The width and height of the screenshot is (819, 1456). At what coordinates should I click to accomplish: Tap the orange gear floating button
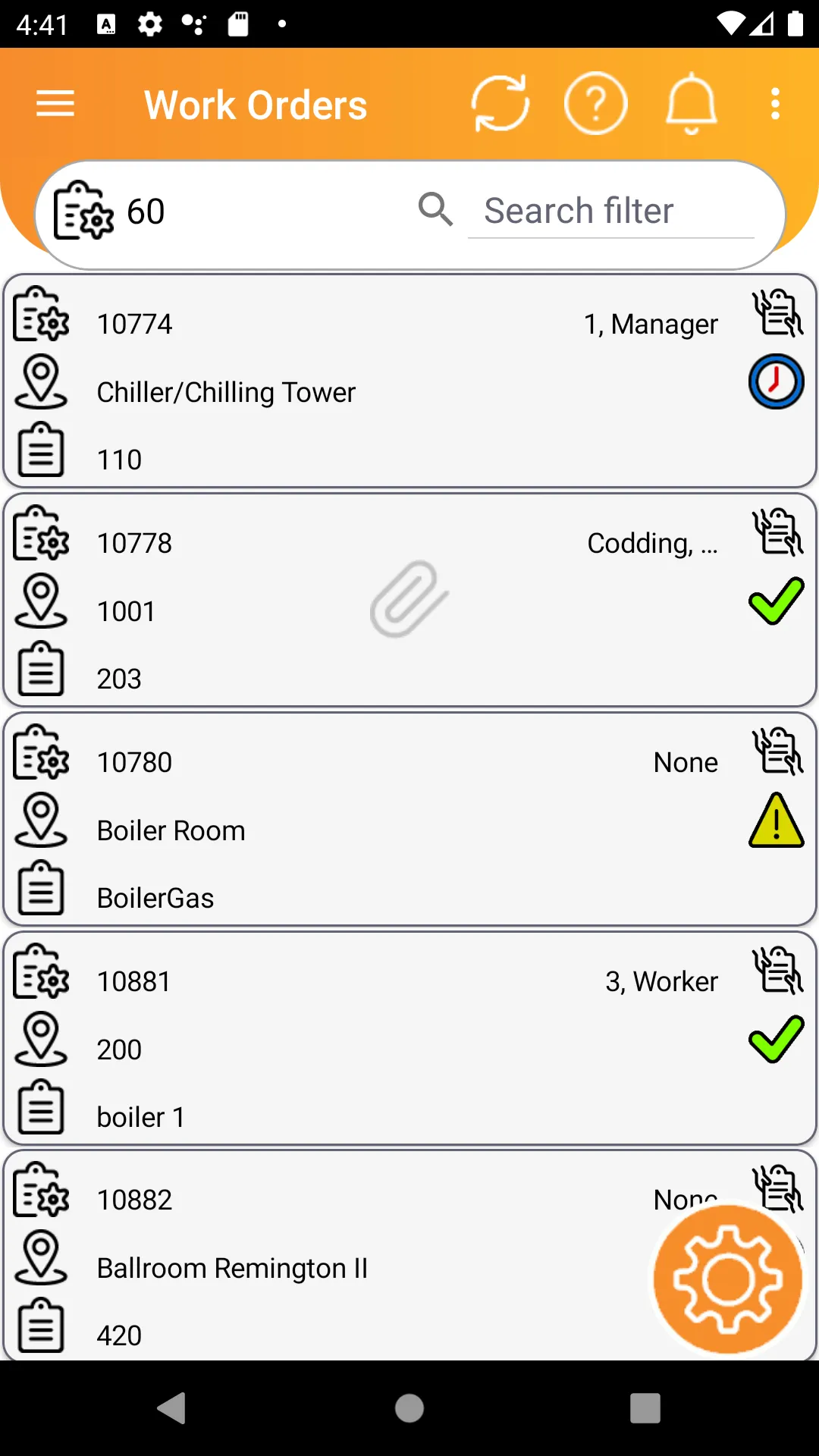[x=728, y=1279]
